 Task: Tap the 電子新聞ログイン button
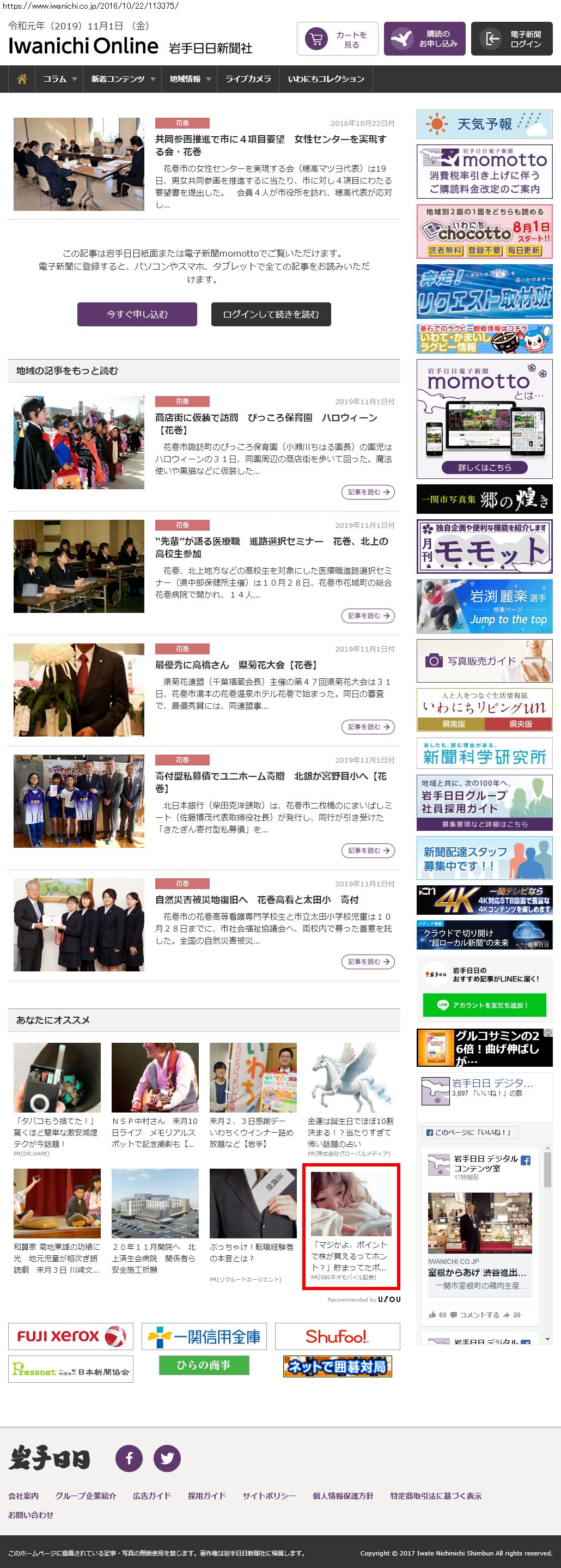(511, 39)
